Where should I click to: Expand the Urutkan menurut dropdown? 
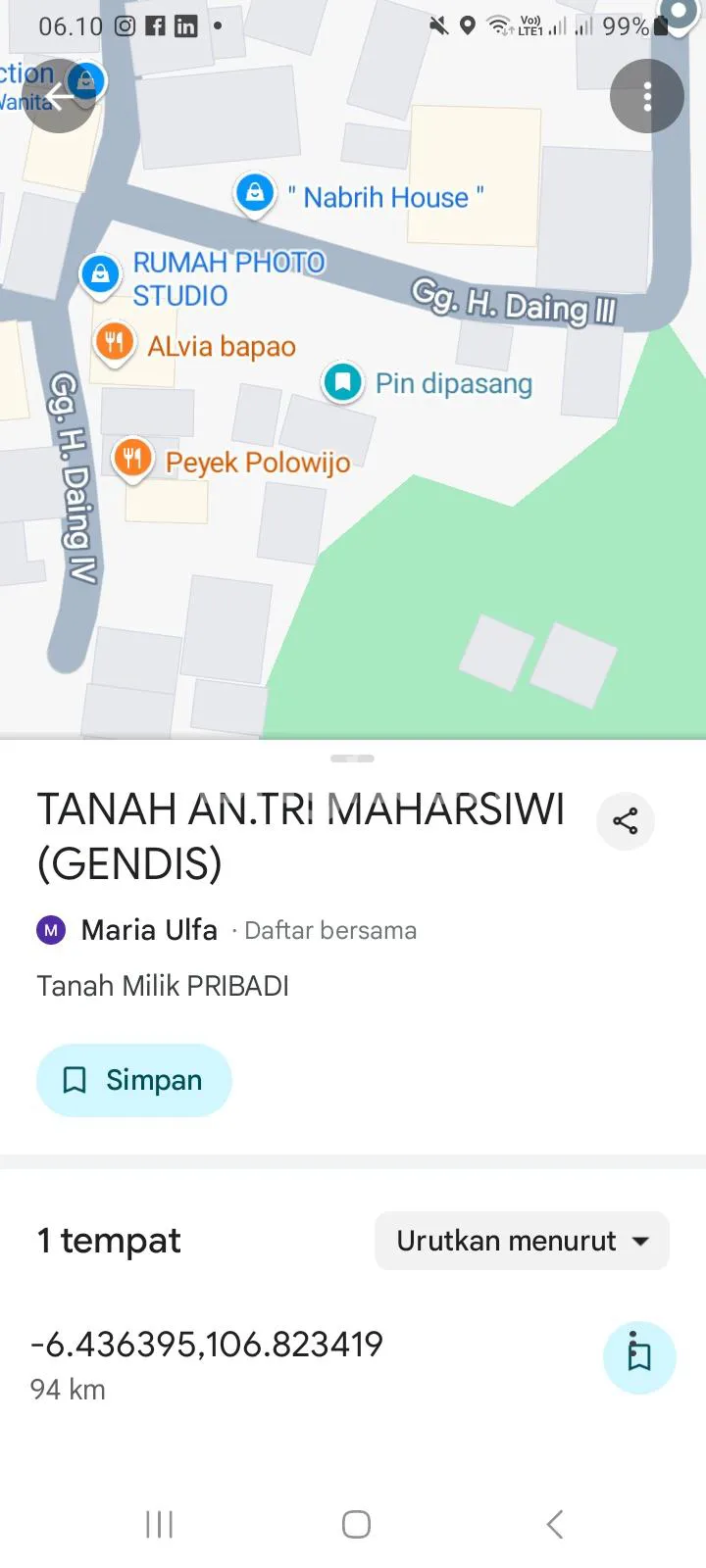coord(522,1241)
